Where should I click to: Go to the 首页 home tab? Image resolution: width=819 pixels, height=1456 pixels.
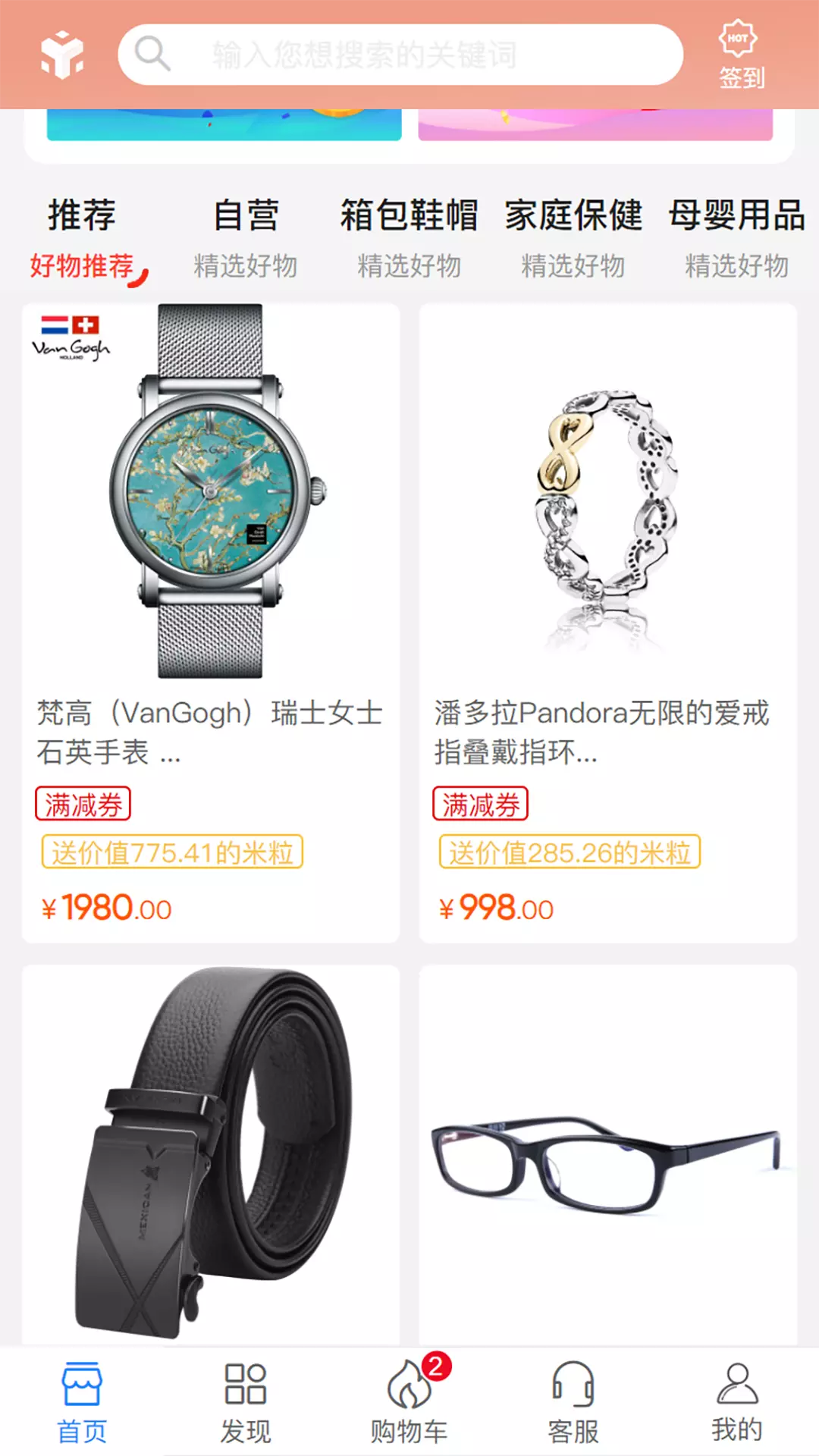click(82, 1403)
